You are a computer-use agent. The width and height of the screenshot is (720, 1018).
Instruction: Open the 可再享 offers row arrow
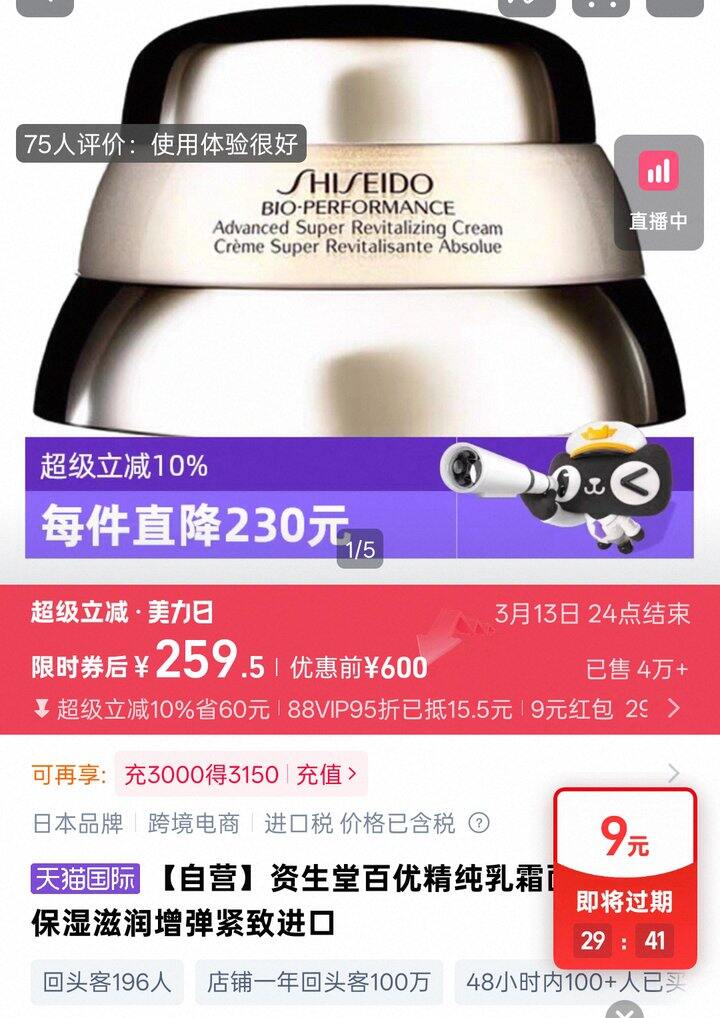673,773
